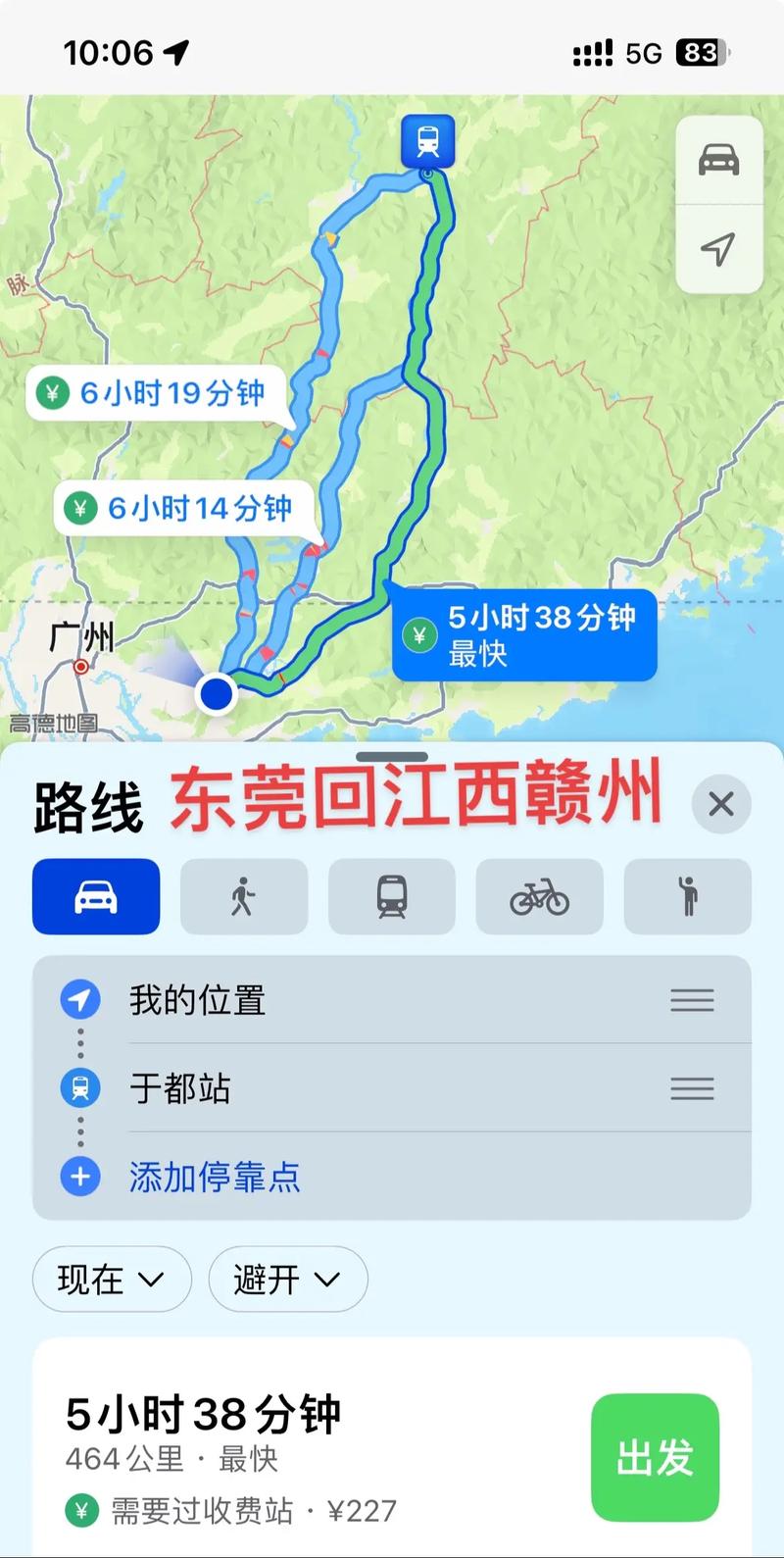Switch to the 6小时19分钟 route option
This screenshot has width=784, height=1558.
pyautogui.click(x=154, y=393)
